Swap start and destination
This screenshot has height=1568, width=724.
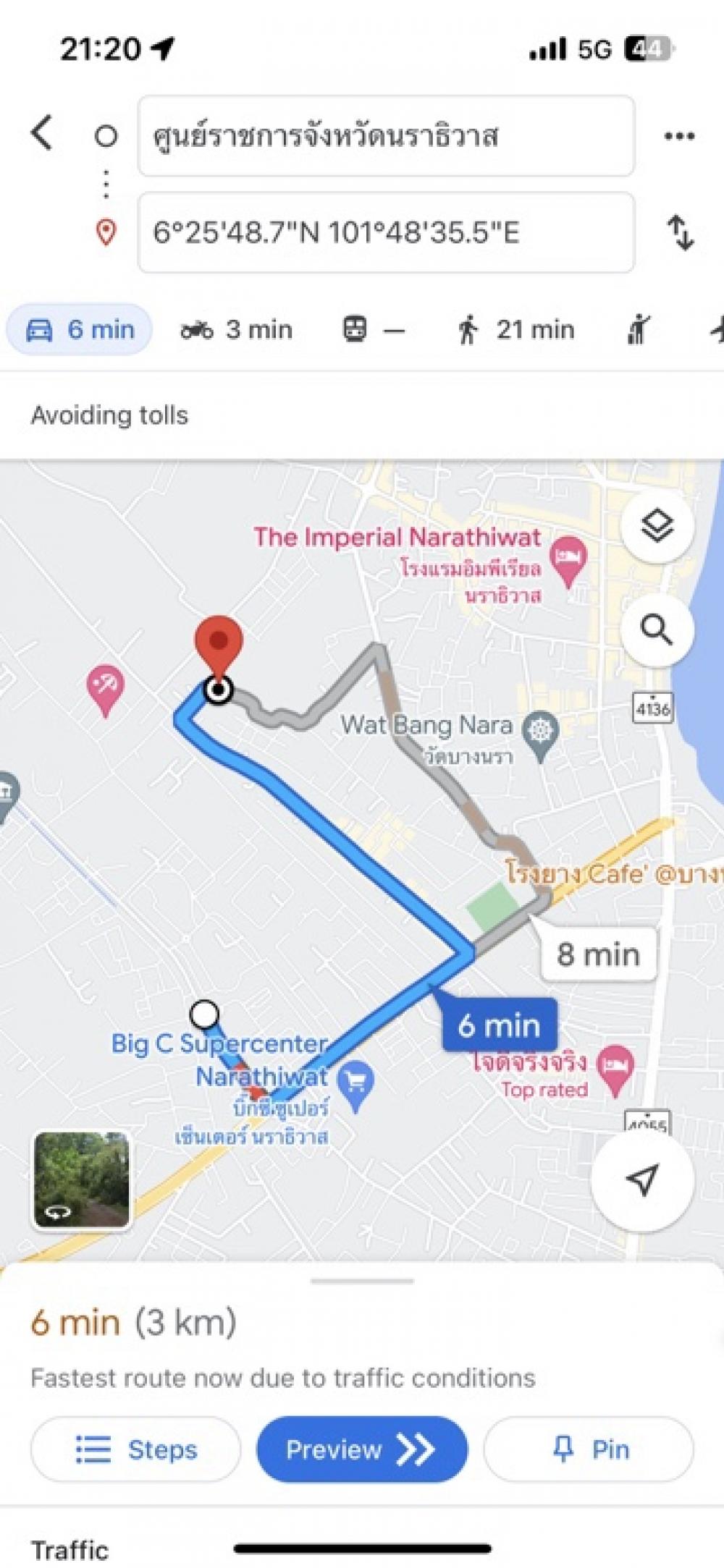(680, 232)
